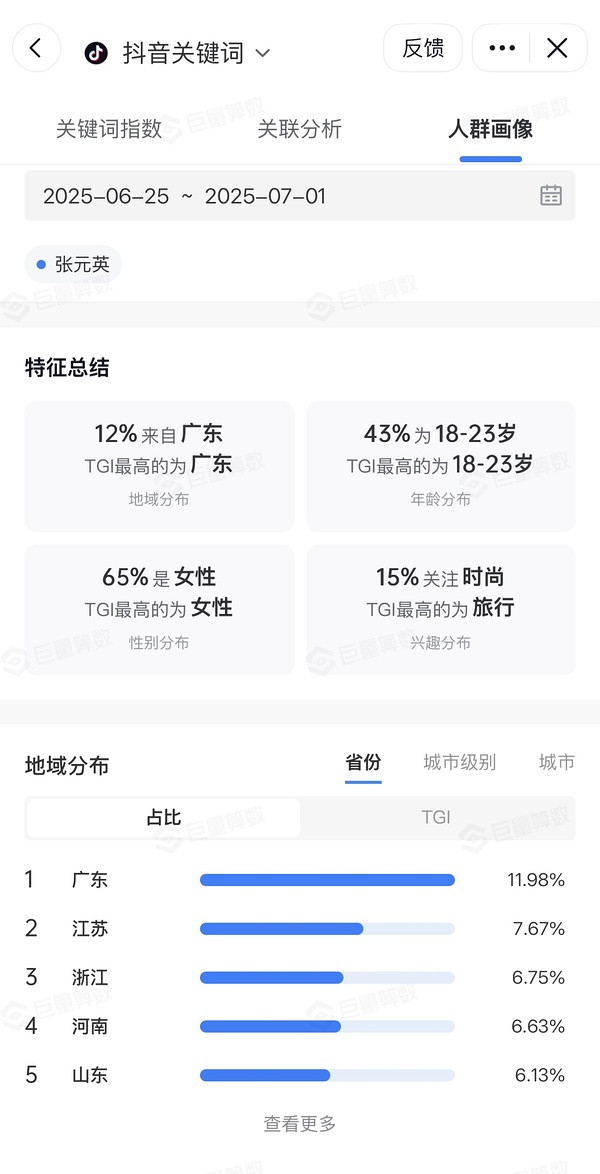Tap 查看更多 to see more provinces
This screenshot has width=600, height=1174.
point(300,1123)
